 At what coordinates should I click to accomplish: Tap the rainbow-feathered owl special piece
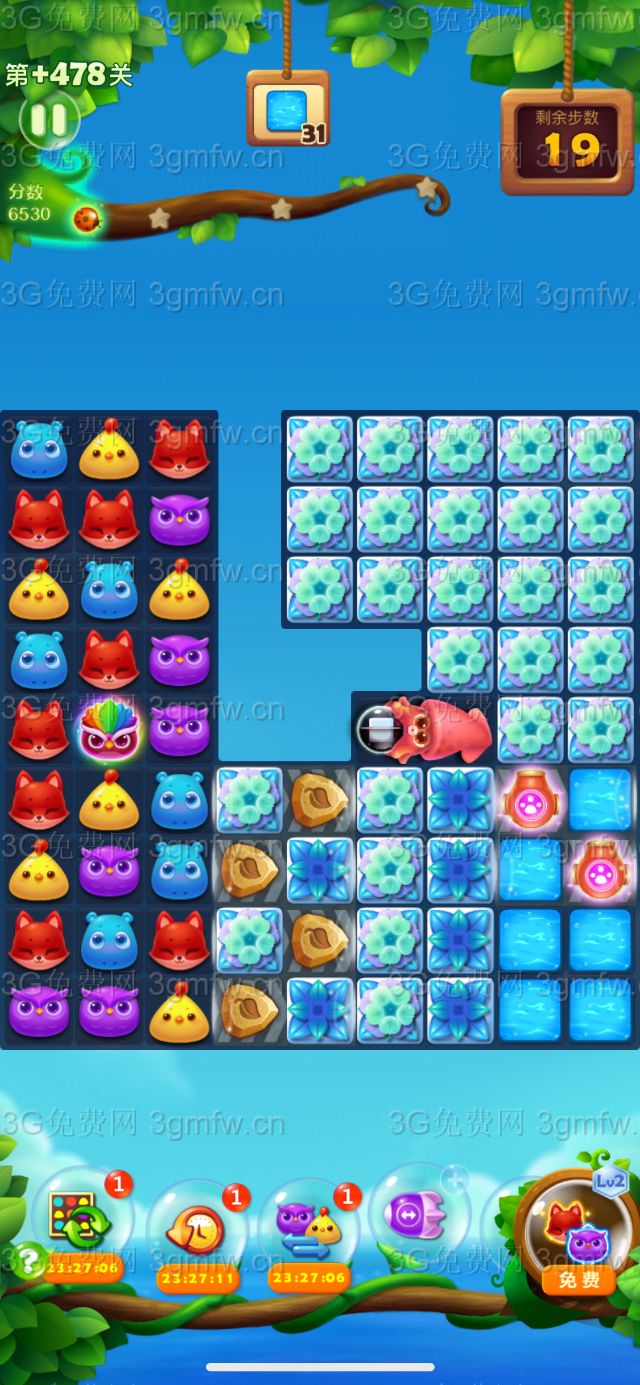(x=109, y=729)
